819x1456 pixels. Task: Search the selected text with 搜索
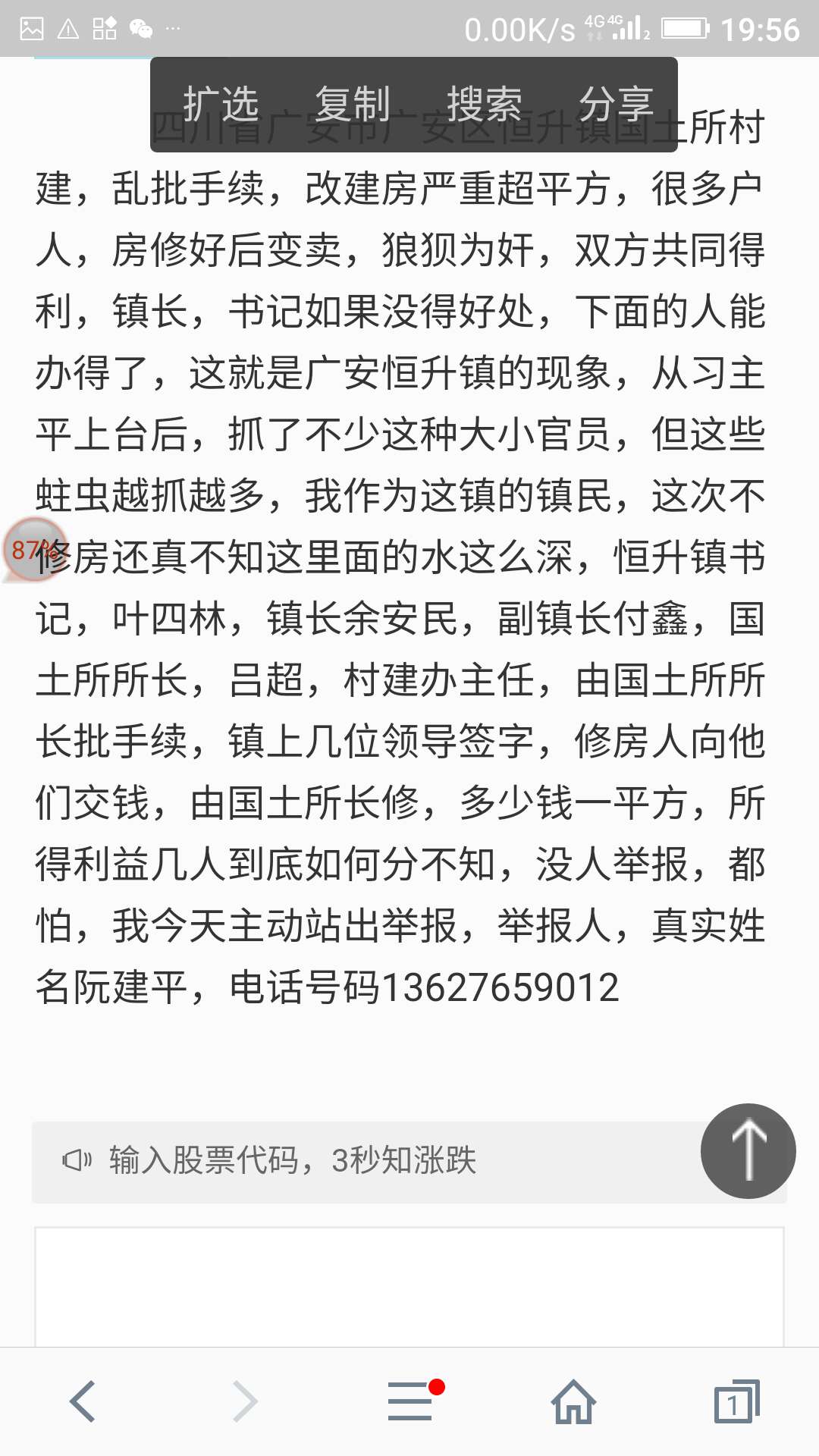click(x=485, y=104)
